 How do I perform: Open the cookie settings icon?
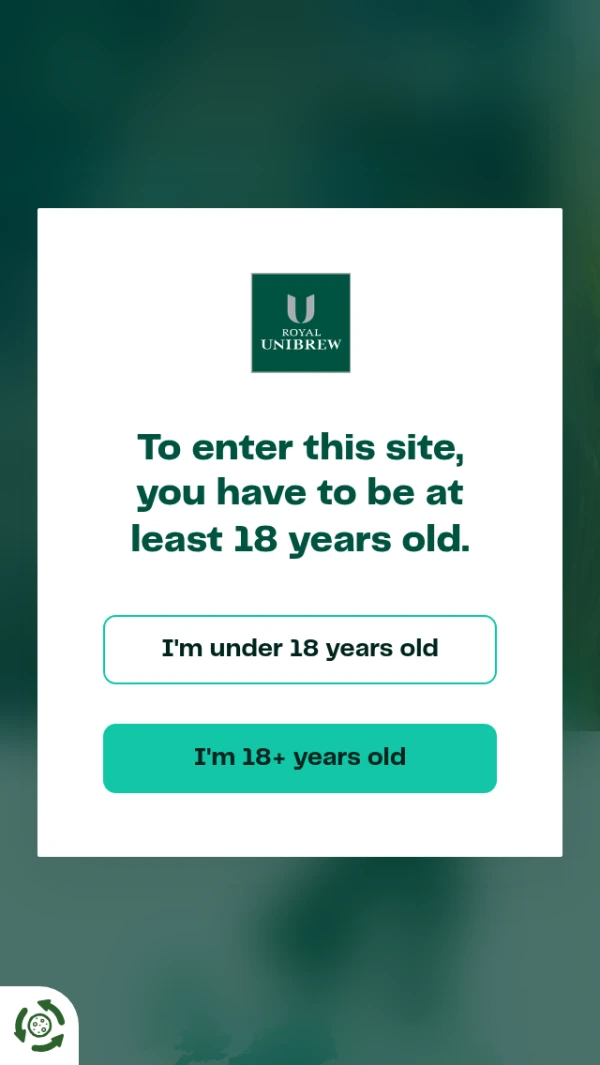39,1025
